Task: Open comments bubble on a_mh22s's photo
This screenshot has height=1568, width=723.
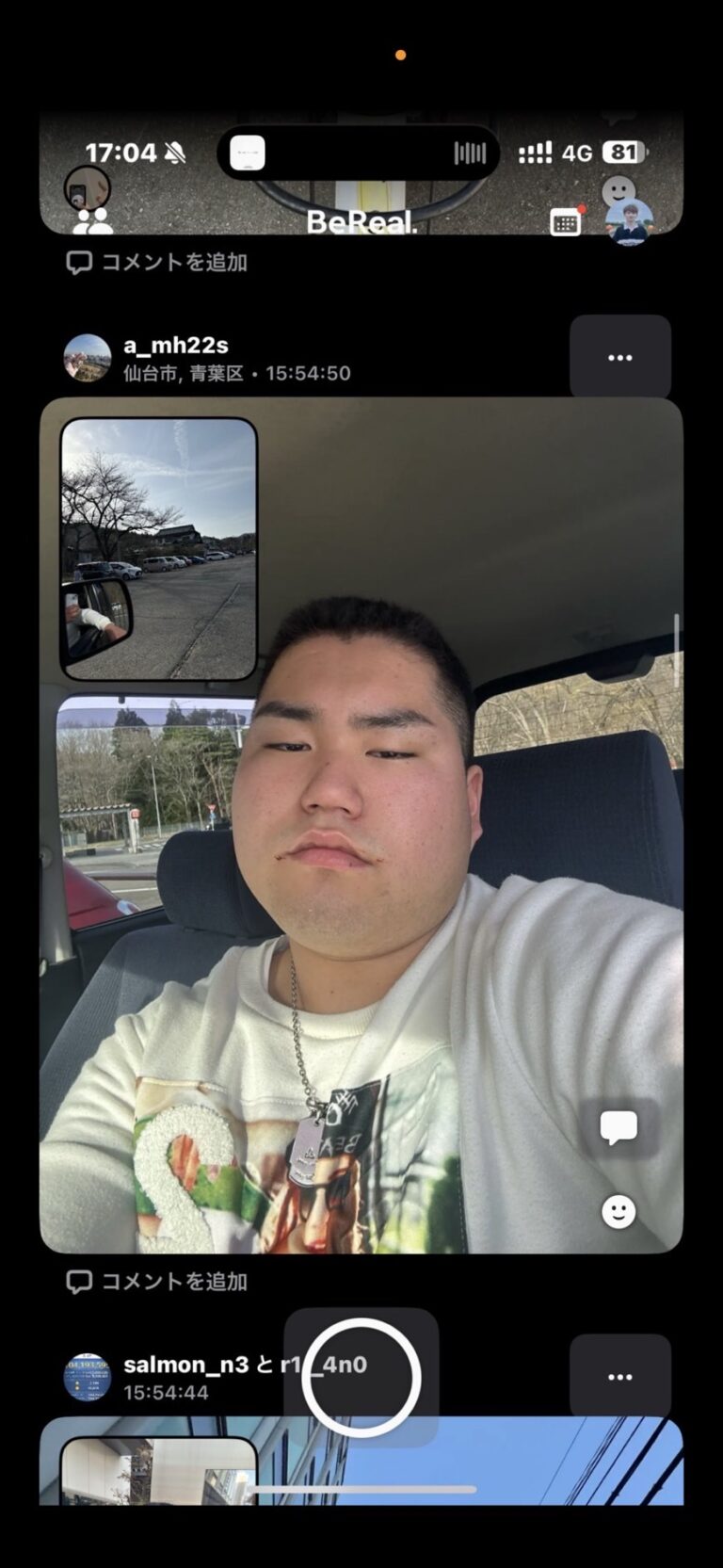Action: pyautogui.click(x=619, y=1126)
